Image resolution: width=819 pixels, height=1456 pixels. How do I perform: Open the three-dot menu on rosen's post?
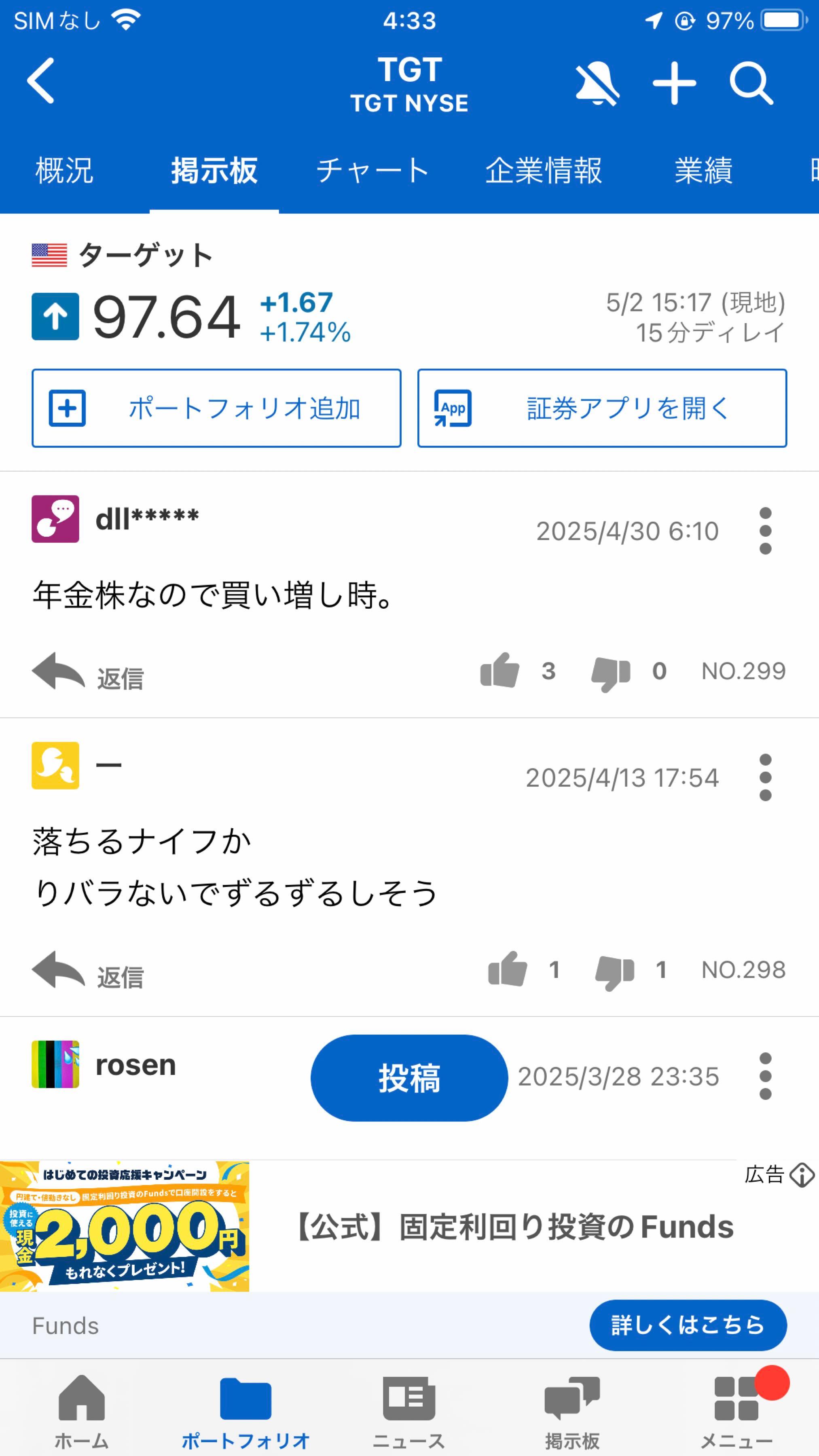tap(766, 1077)
